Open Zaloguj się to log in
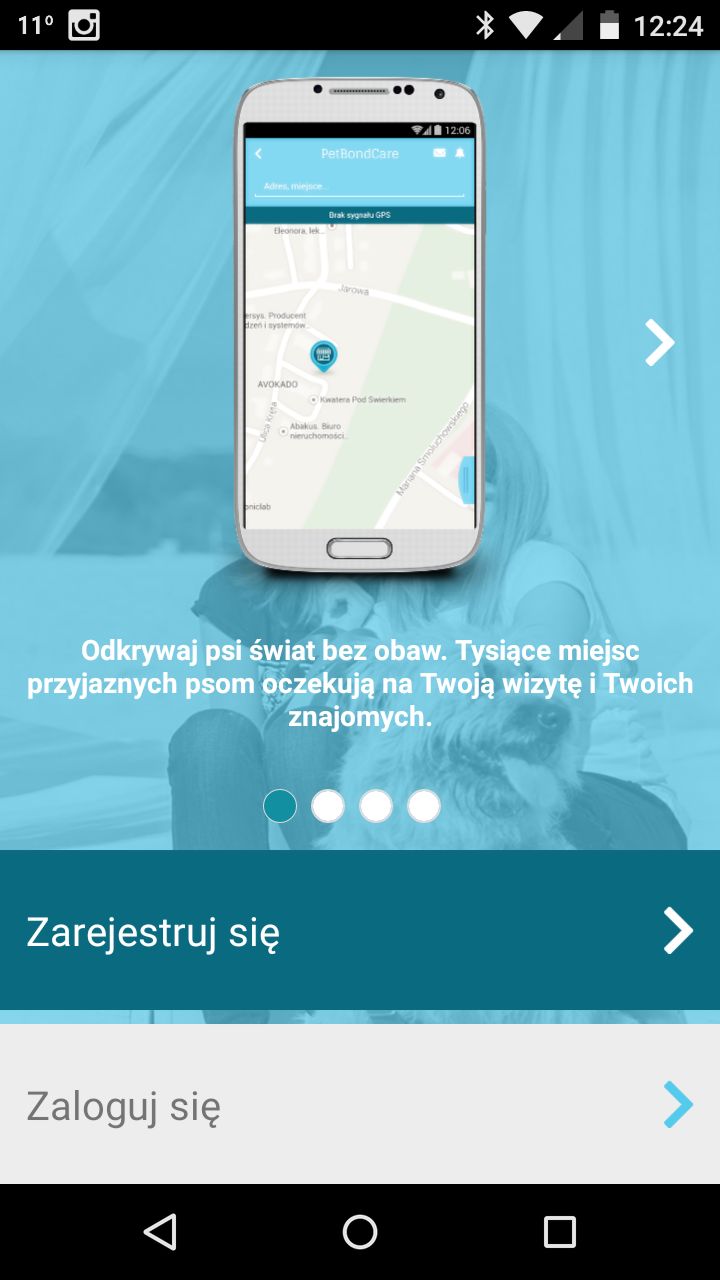Image resolution: width=720 pixels, height=1280 pixels. click(x=360, y=1104)
